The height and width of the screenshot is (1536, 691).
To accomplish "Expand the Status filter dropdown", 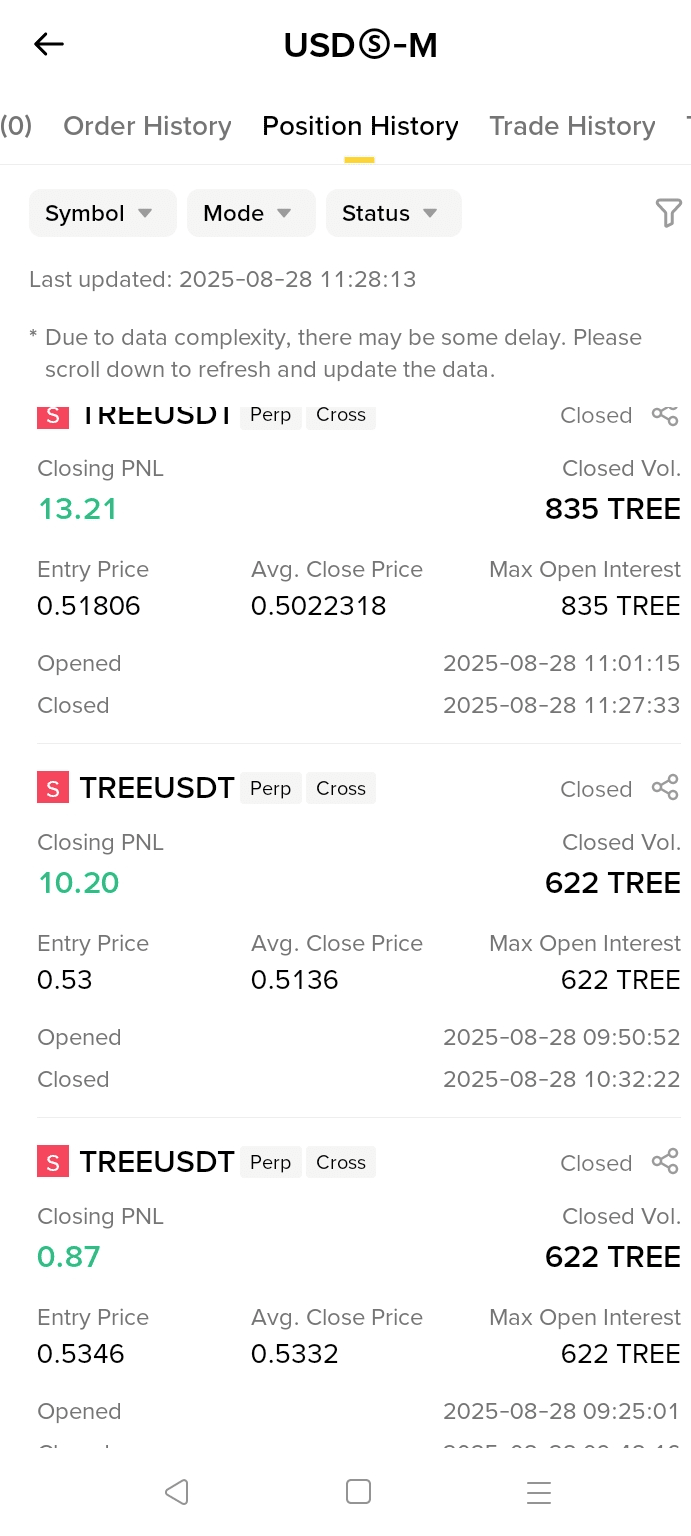I will (394, 213).
